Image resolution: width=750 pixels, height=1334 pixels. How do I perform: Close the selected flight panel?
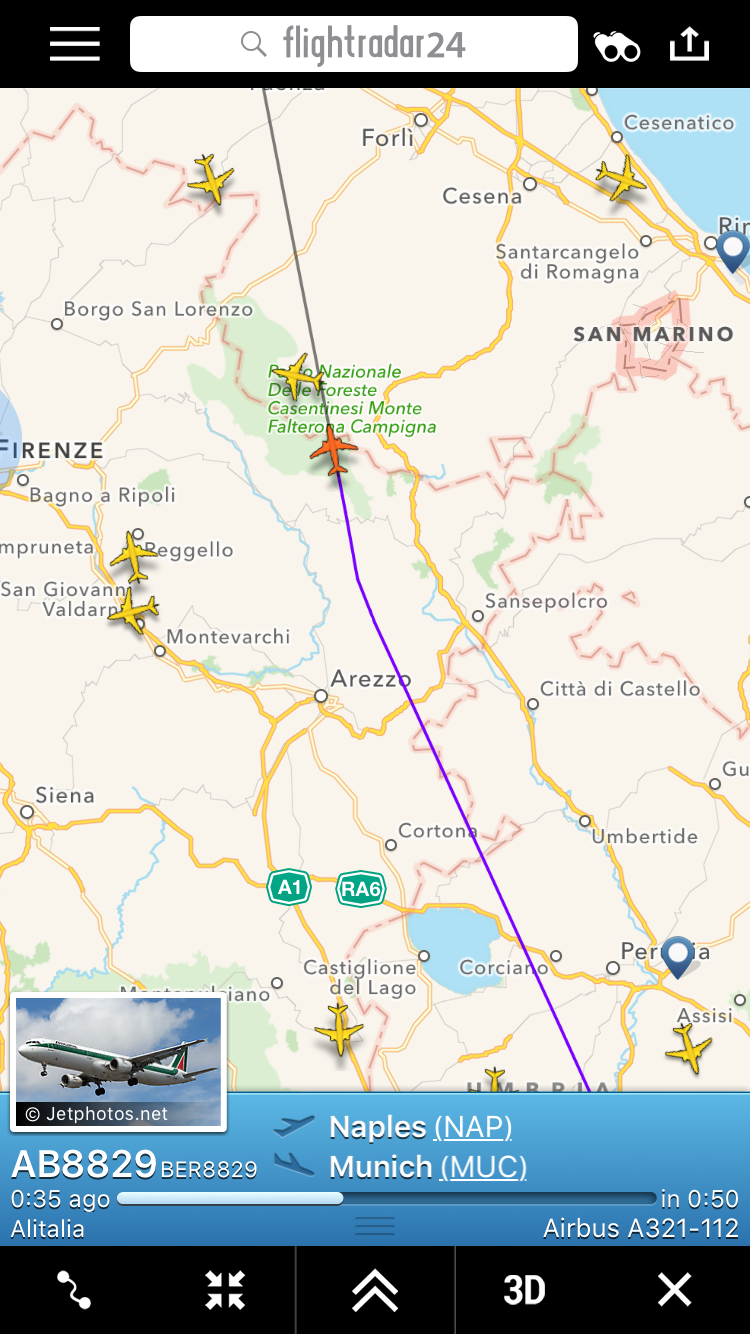(674, 1290)
